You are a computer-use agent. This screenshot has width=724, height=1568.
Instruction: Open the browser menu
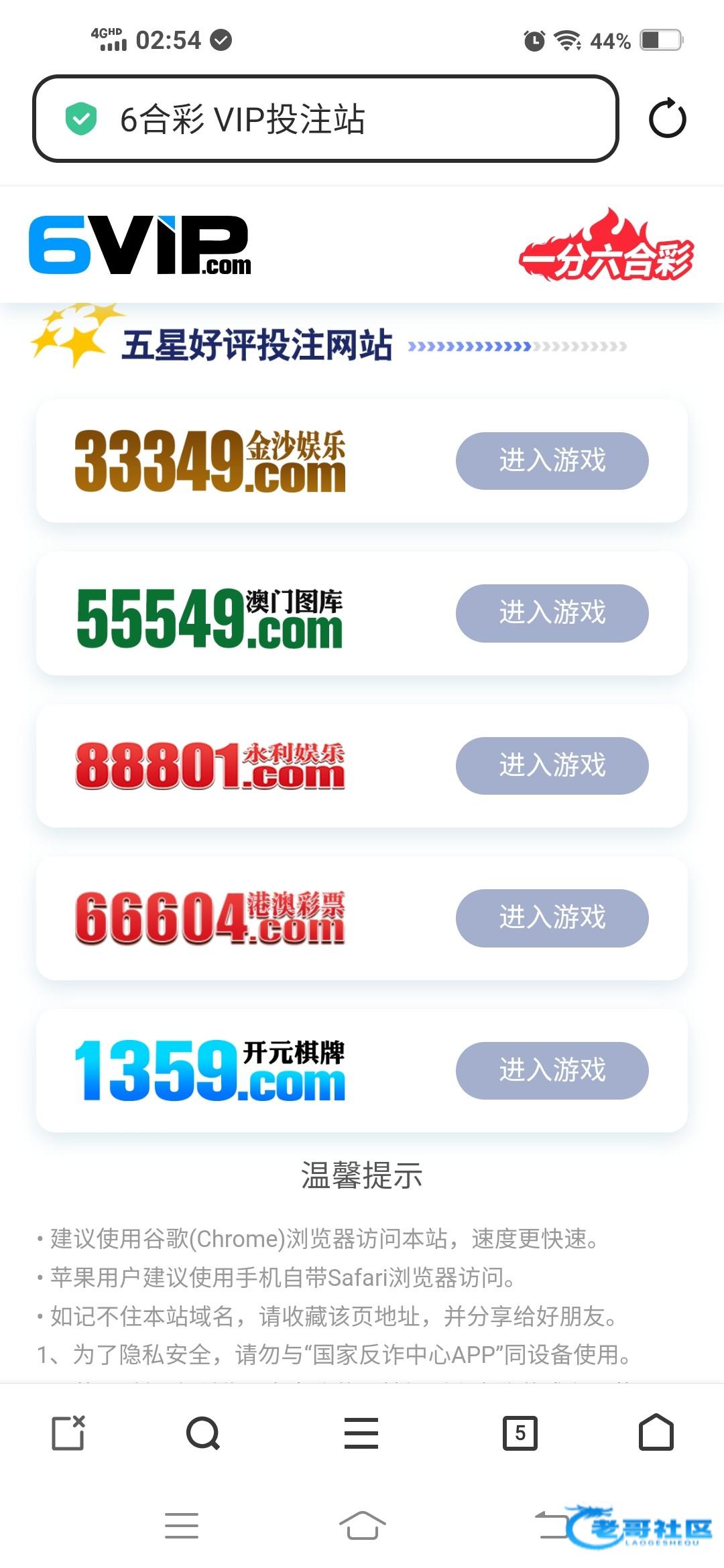point(361,1433)
